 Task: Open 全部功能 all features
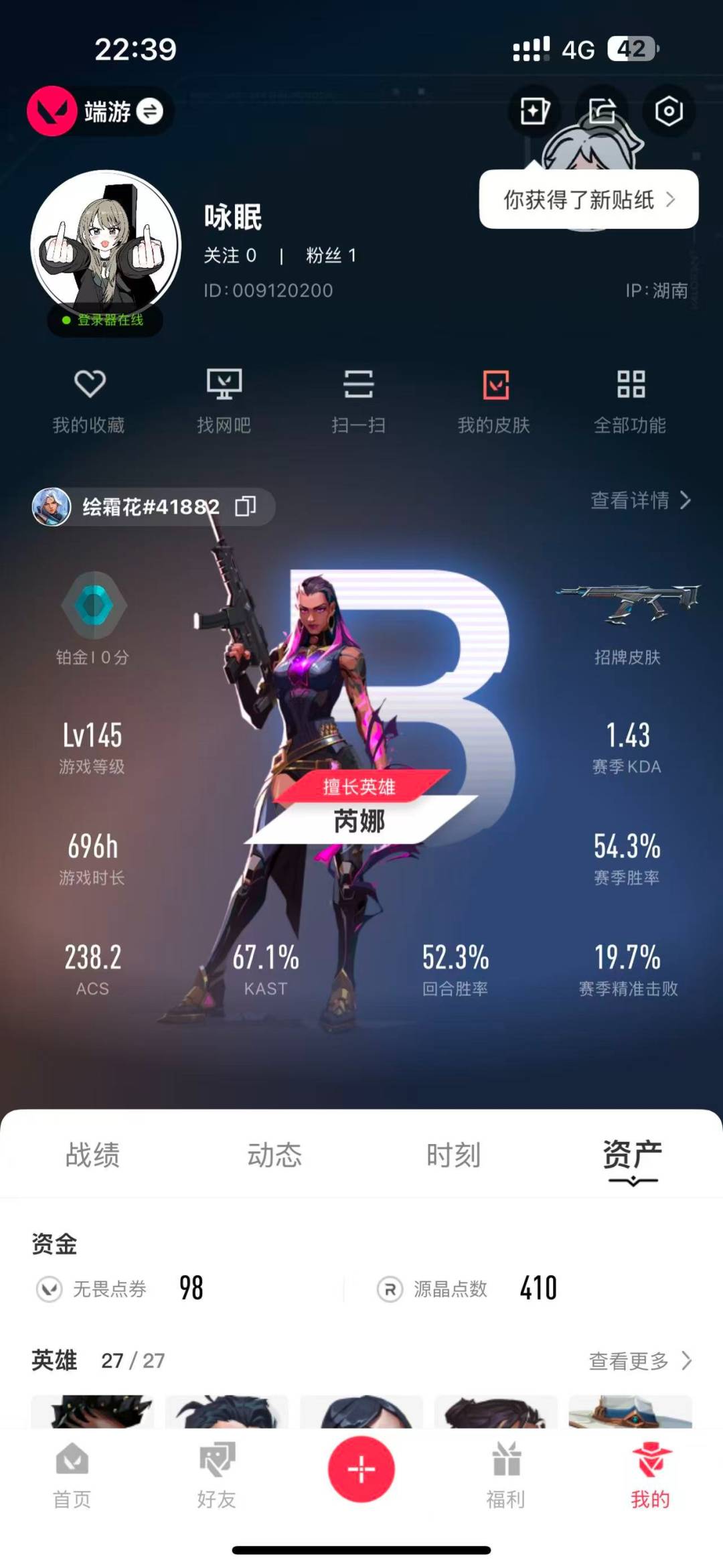point(630,401)
